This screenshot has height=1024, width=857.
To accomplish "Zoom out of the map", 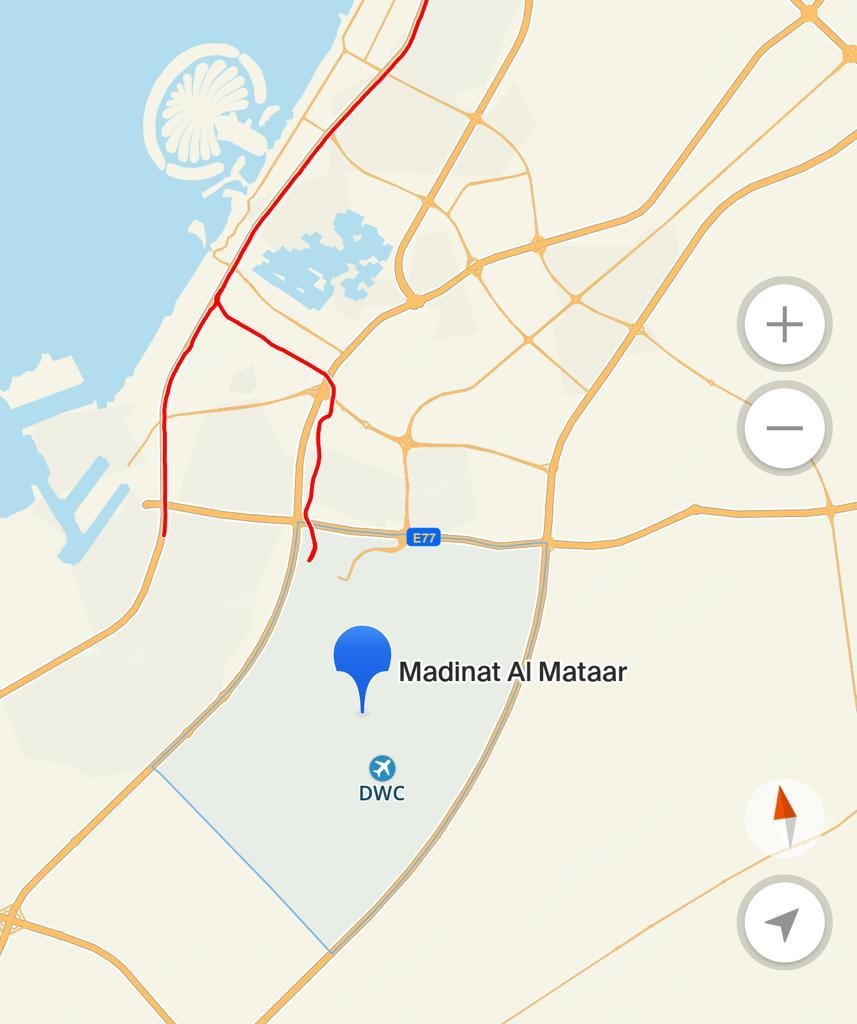I will click(785, 428).
